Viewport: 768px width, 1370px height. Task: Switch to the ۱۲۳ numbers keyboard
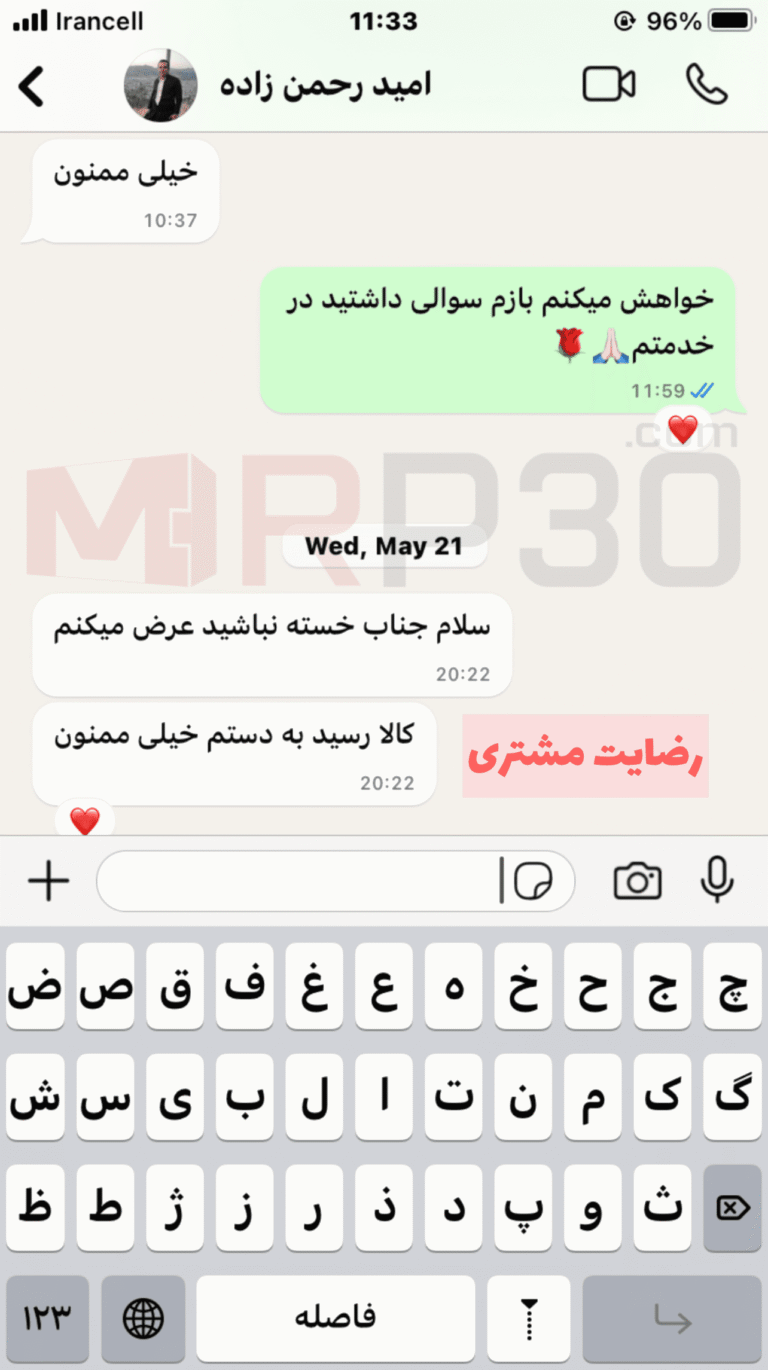[x=47, y=1319]
